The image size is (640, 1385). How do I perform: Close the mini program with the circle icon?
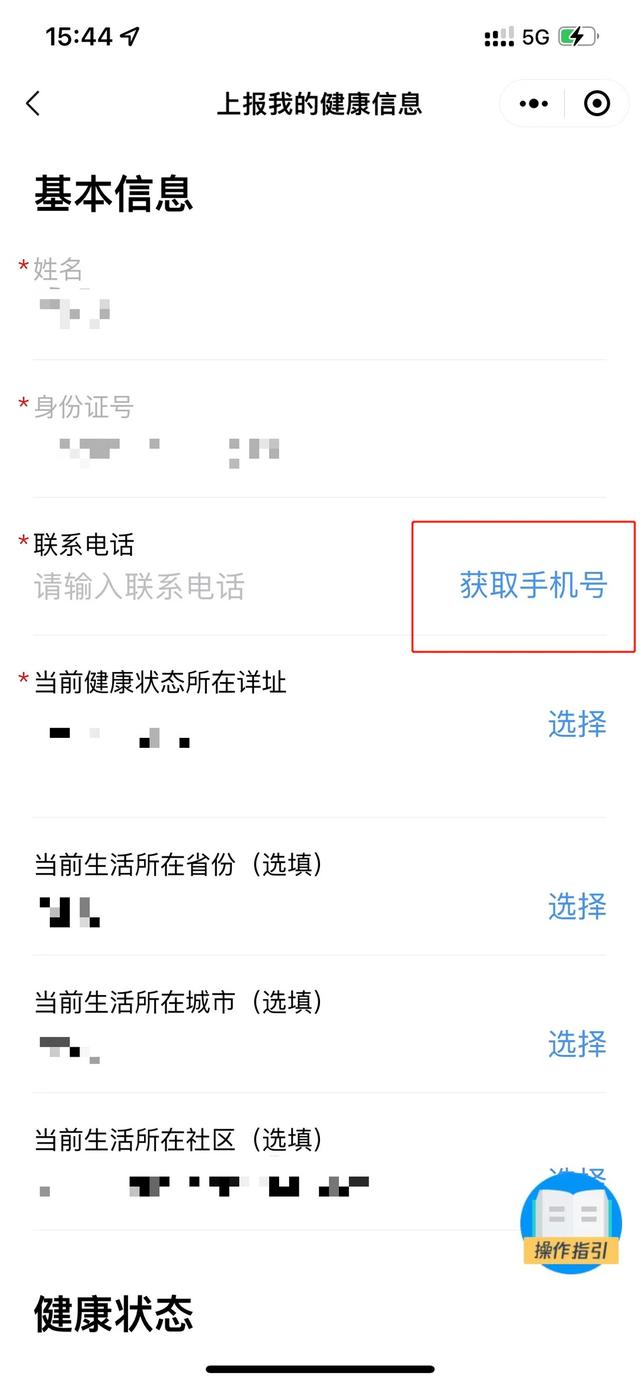pyautogui.click(x=597, y=103)
